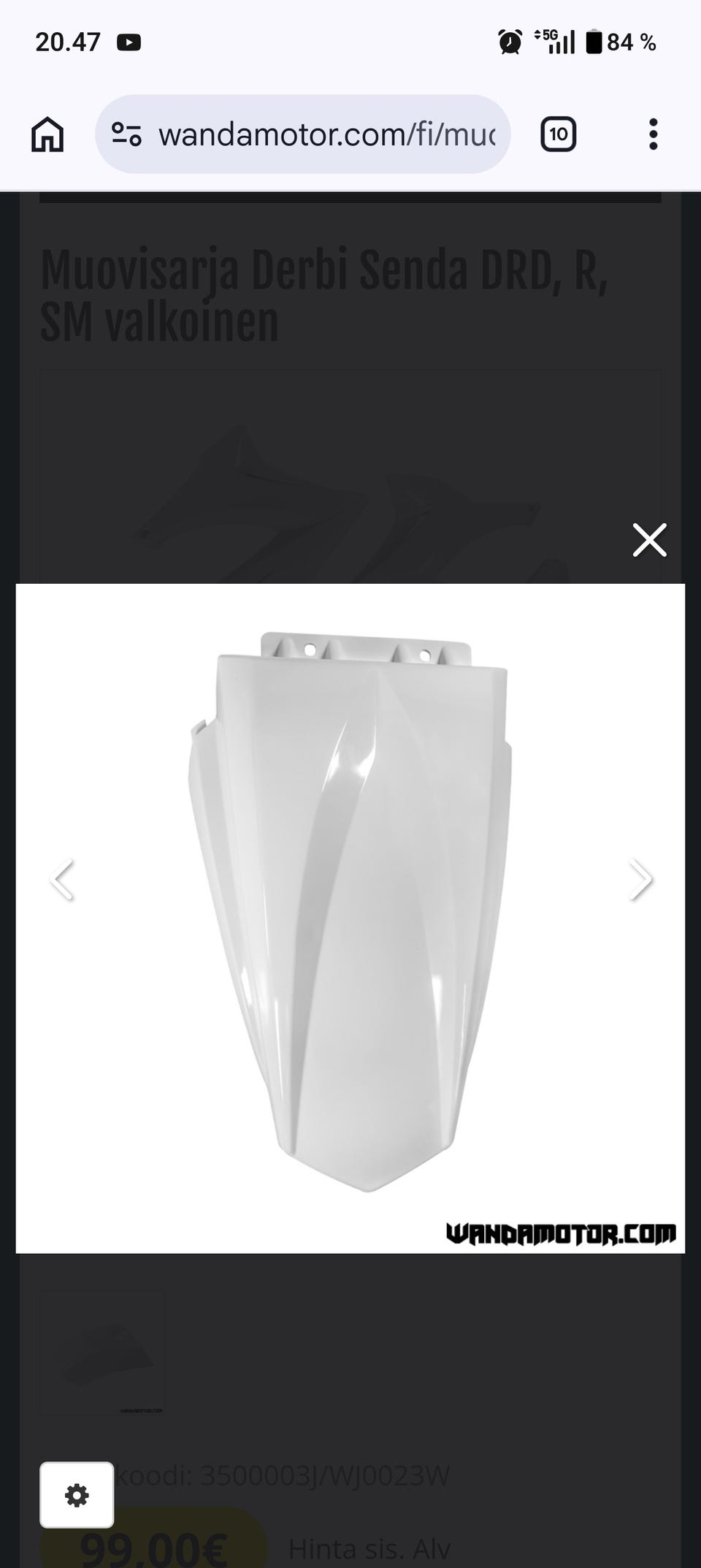Screen dimensions: 701x1568
Task: Open the browser overflow menu
Action: click(653, 134)
